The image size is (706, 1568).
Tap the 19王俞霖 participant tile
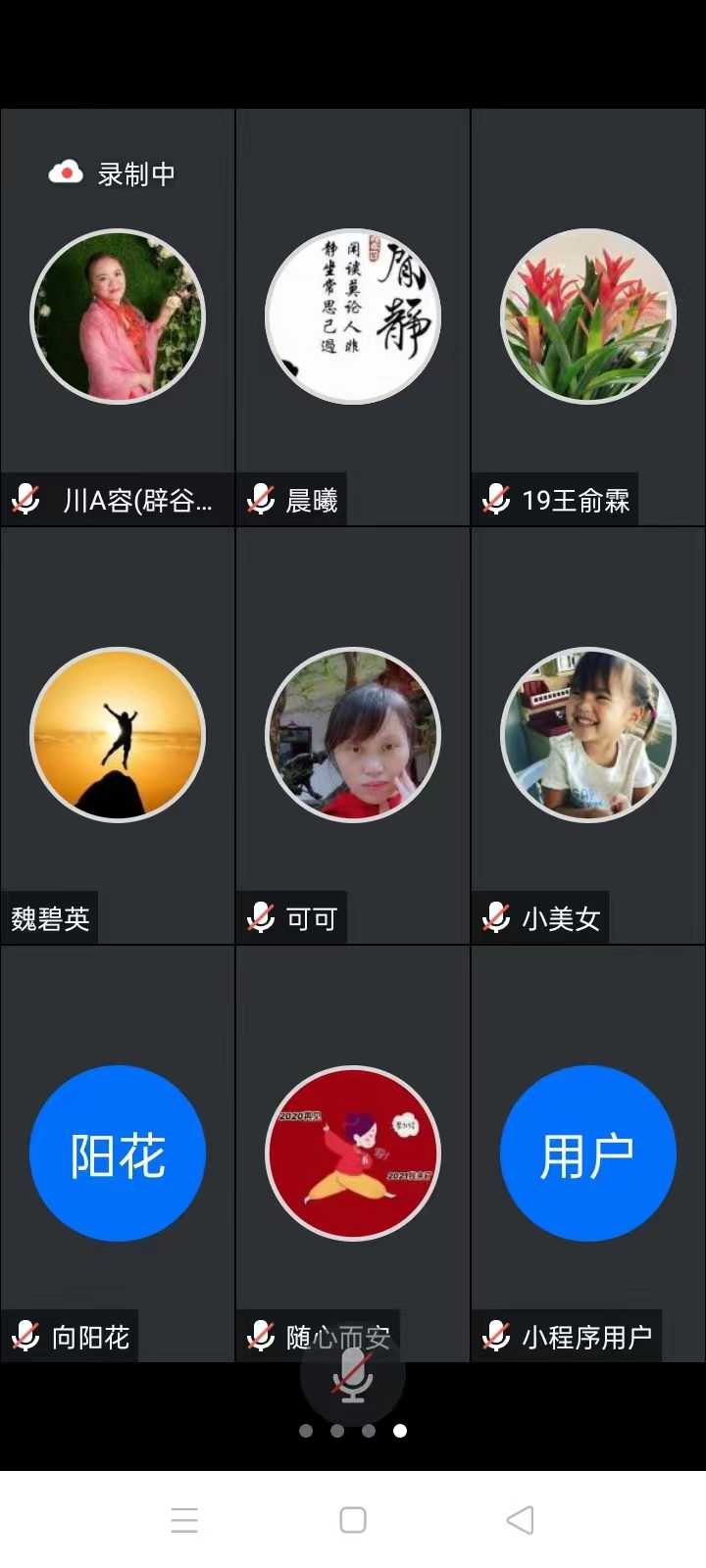click(x=588, y=317)
